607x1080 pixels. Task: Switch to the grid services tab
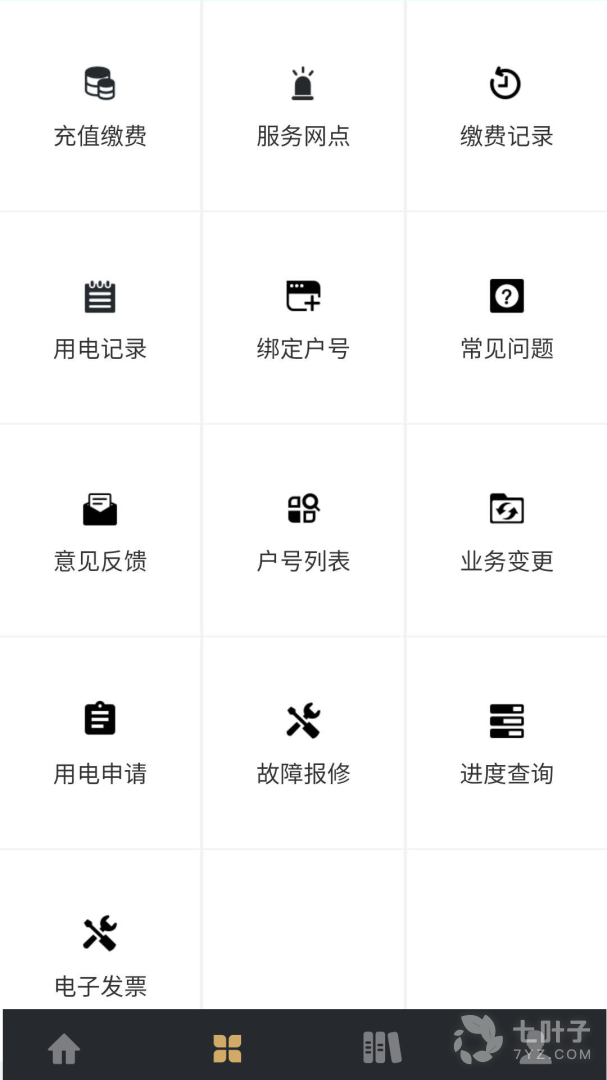(x=227, y=1048)
